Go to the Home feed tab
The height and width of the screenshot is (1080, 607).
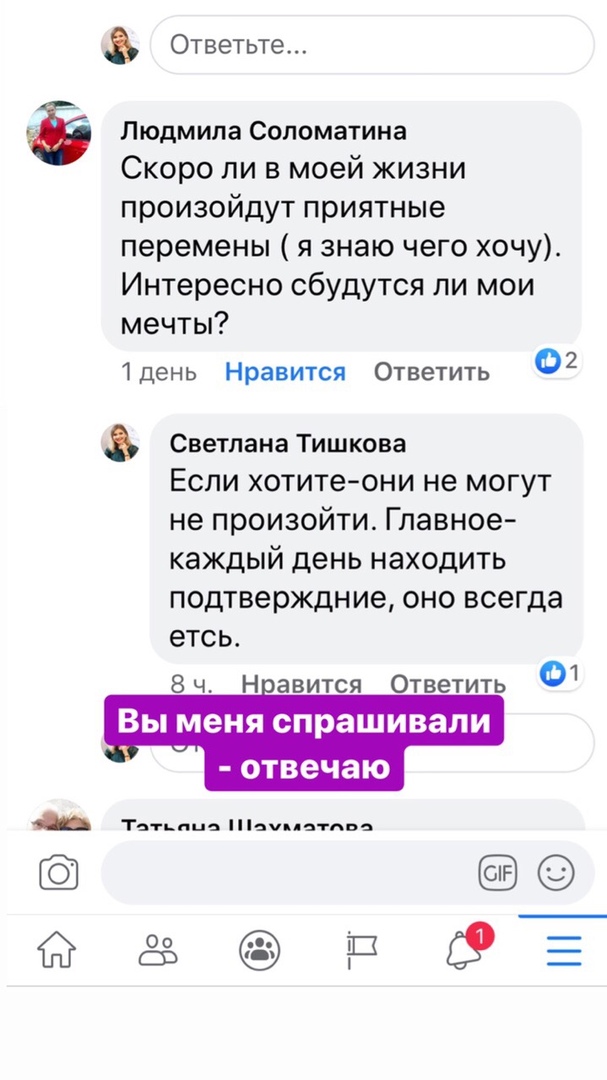(56, 951)
